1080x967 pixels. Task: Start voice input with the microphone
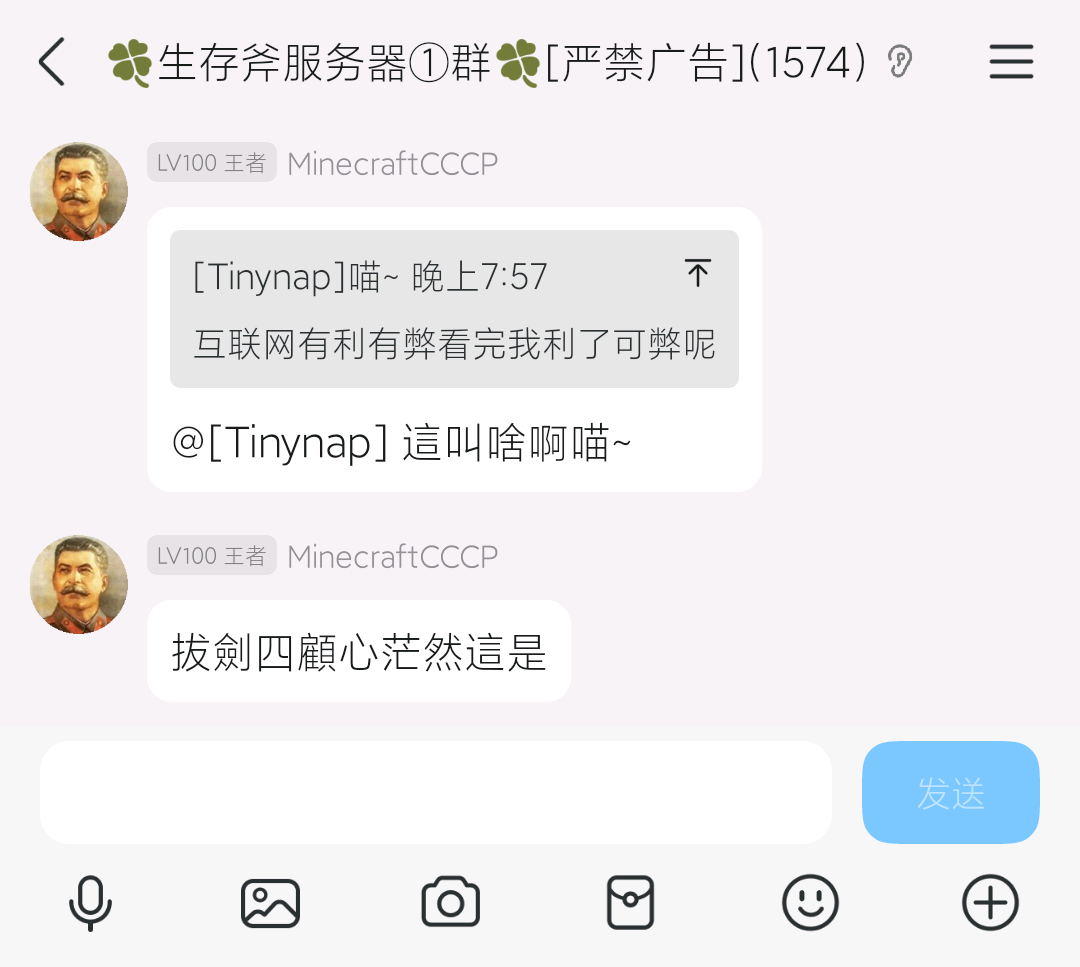point(90,903)
